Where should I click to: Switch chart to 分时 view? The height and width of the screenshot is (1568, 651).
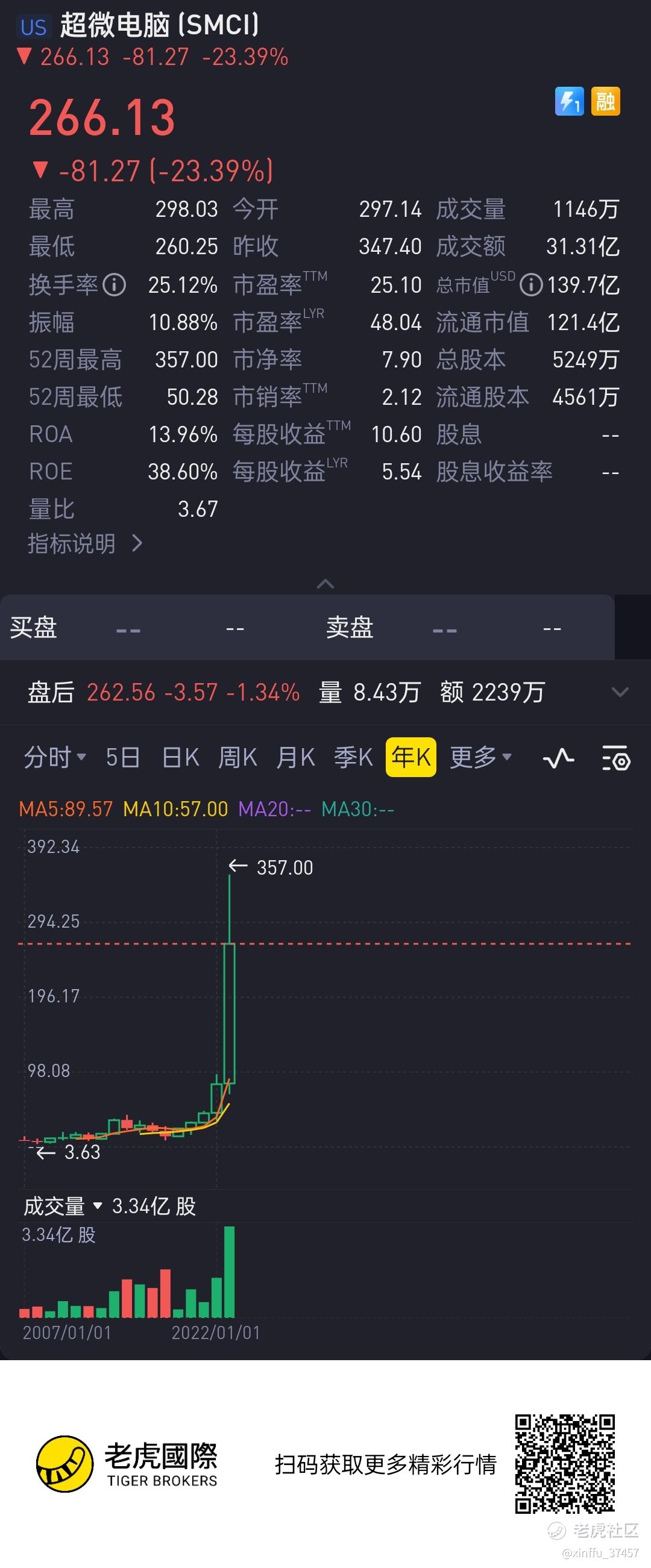55,757
